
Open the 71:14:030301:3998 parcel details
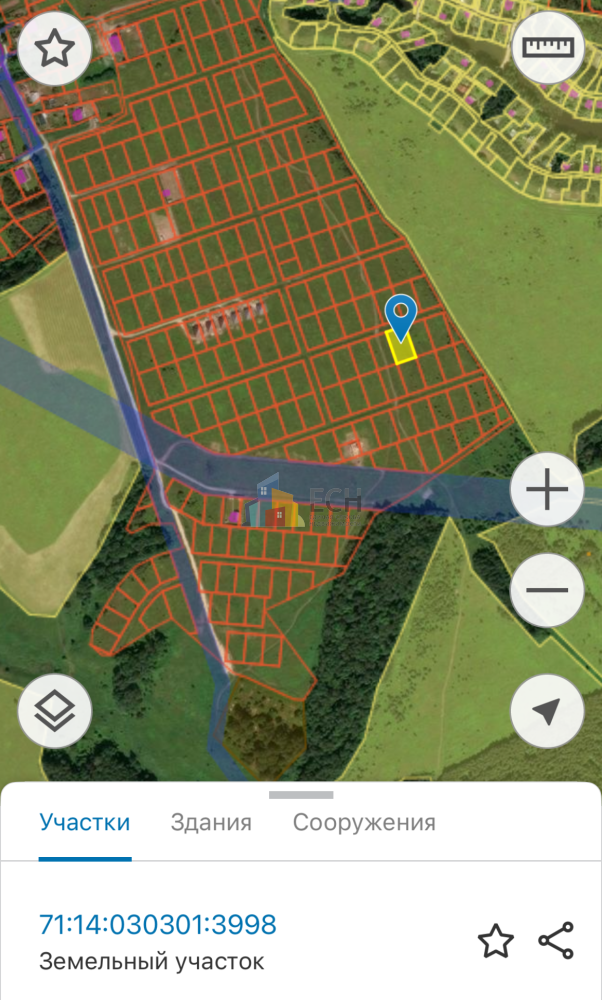(x=157, y=924)
